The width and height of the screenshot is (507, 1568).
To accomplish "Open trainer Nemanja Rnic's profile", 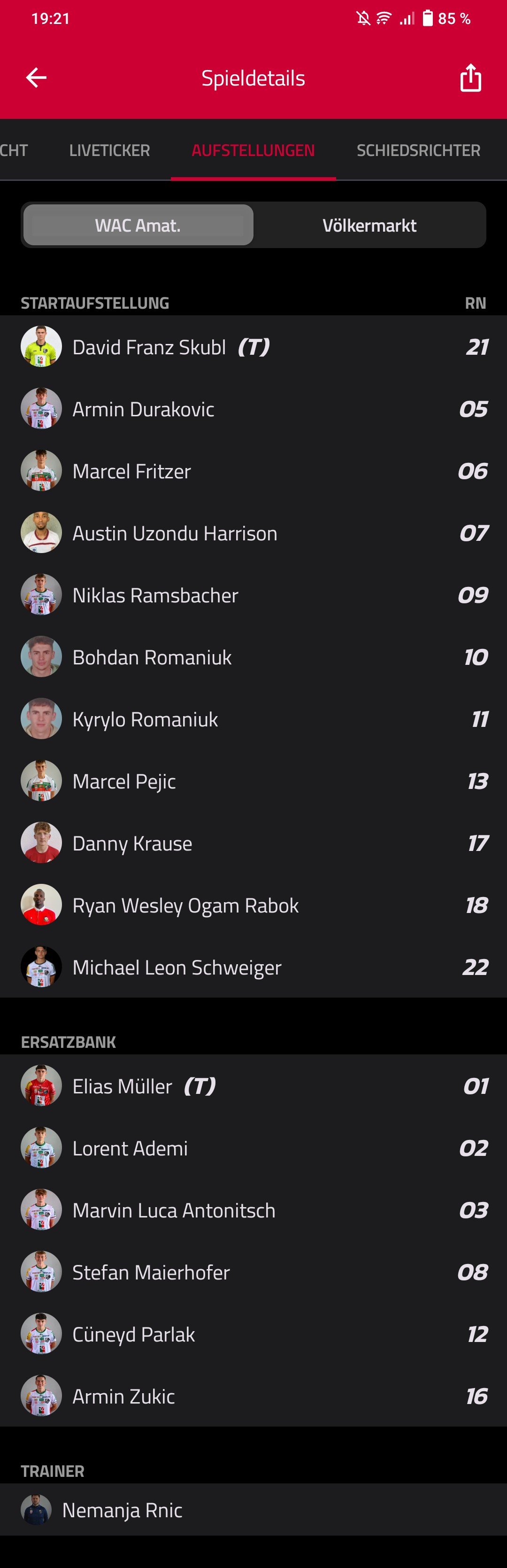I will (x=122, y=1510).
